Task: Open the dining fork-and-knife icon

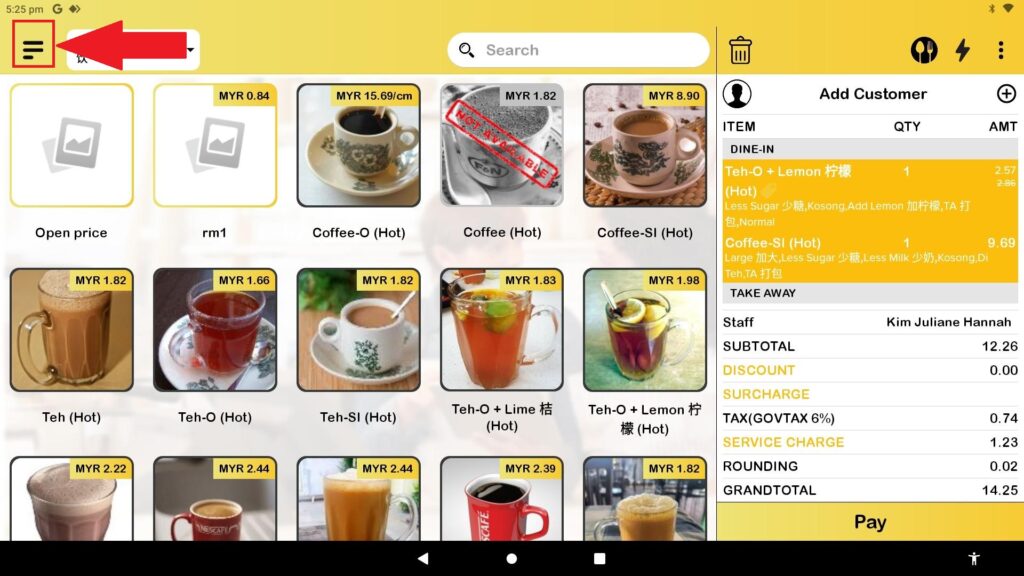Action: (x=924, y=50)
